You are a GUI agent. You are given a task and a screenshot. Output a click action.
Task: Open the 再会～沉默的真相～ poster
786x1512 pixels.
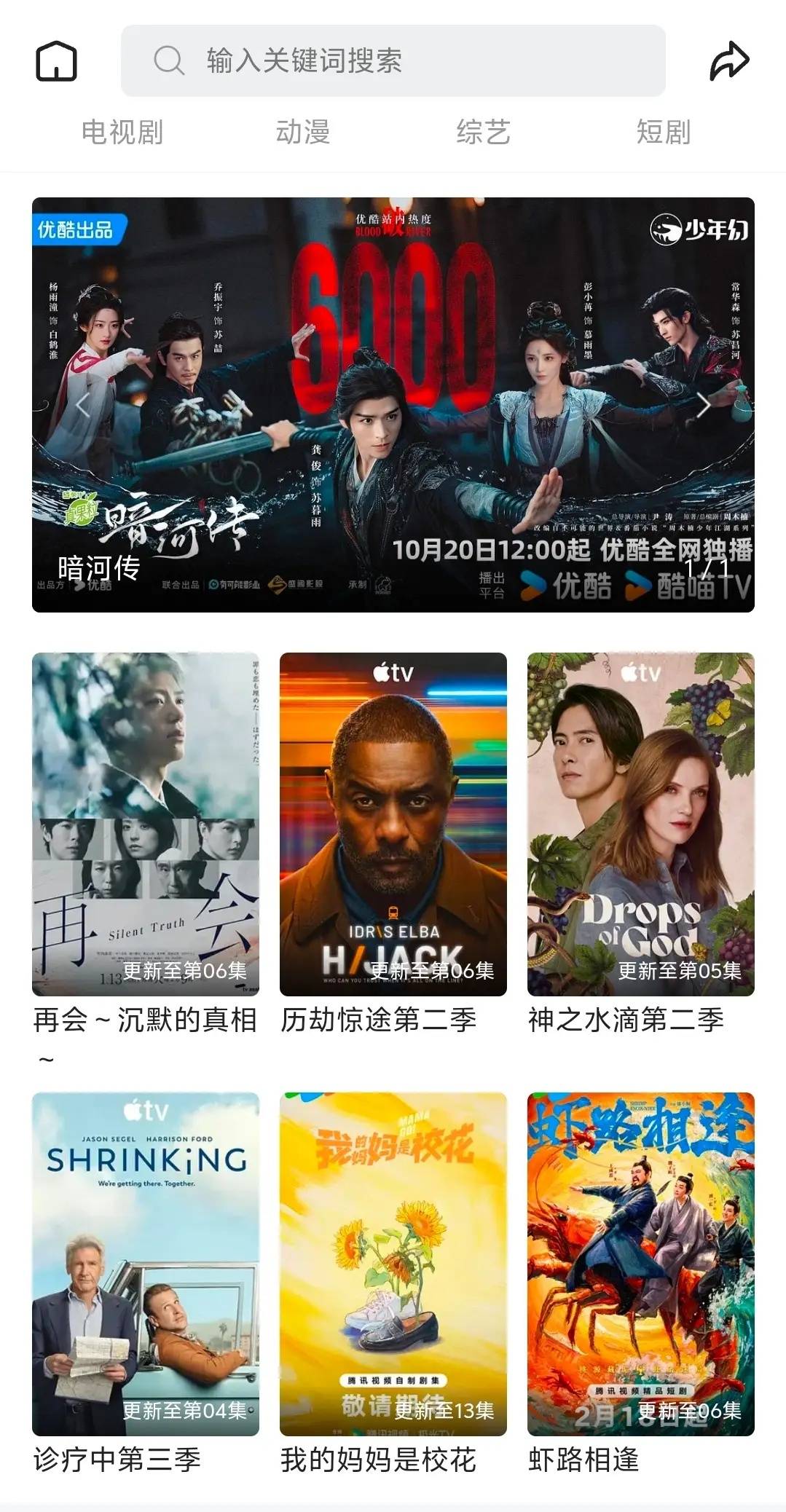(144, 823)
